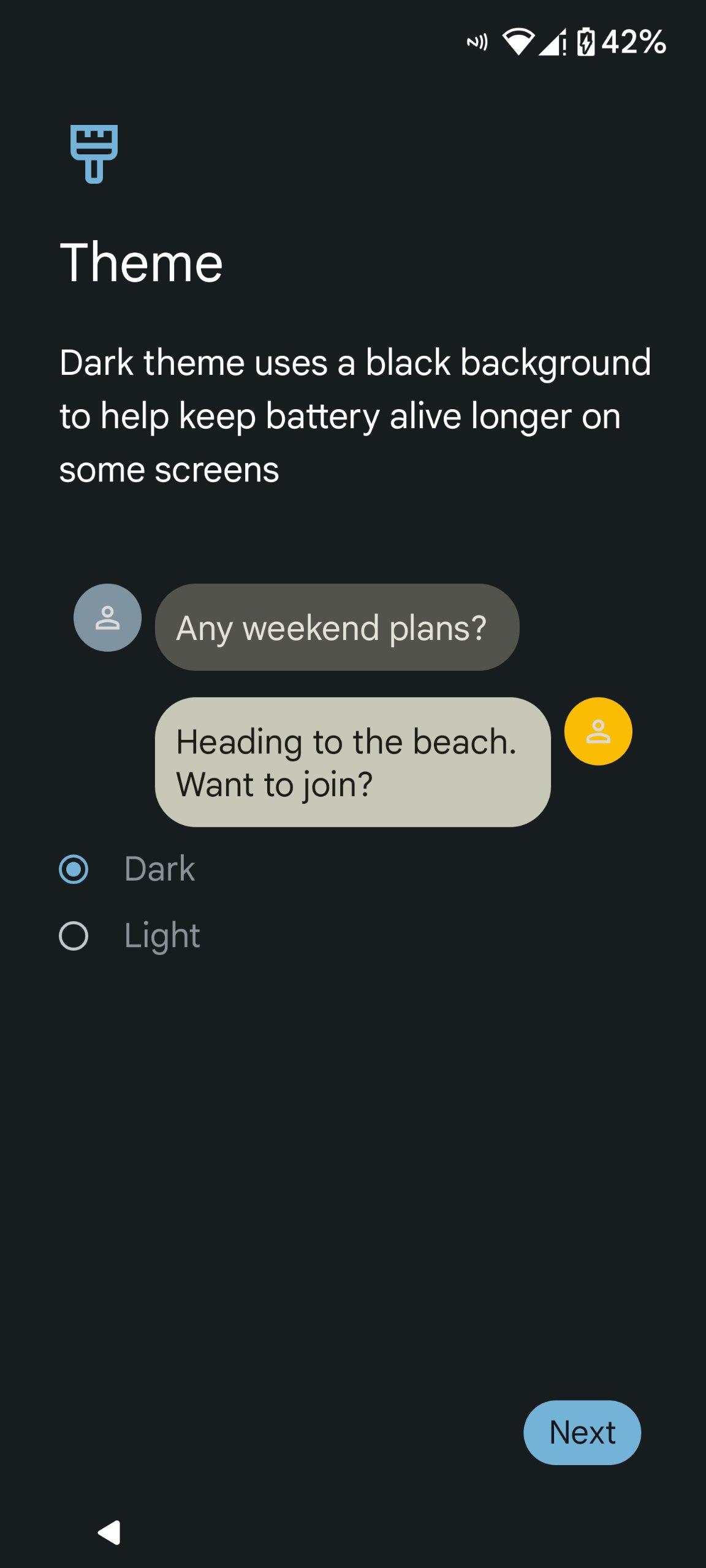706x1568 pixels.
Task: Choose the Light theme radio button
Action: coord(74,936)
